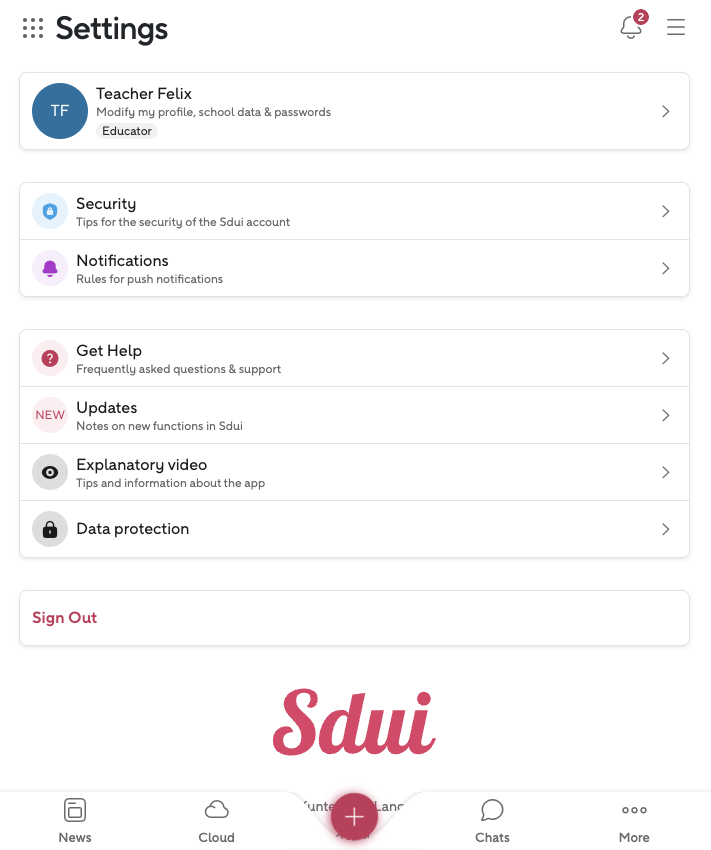
Task: View Updates on new functions
Action: [354, 415]
